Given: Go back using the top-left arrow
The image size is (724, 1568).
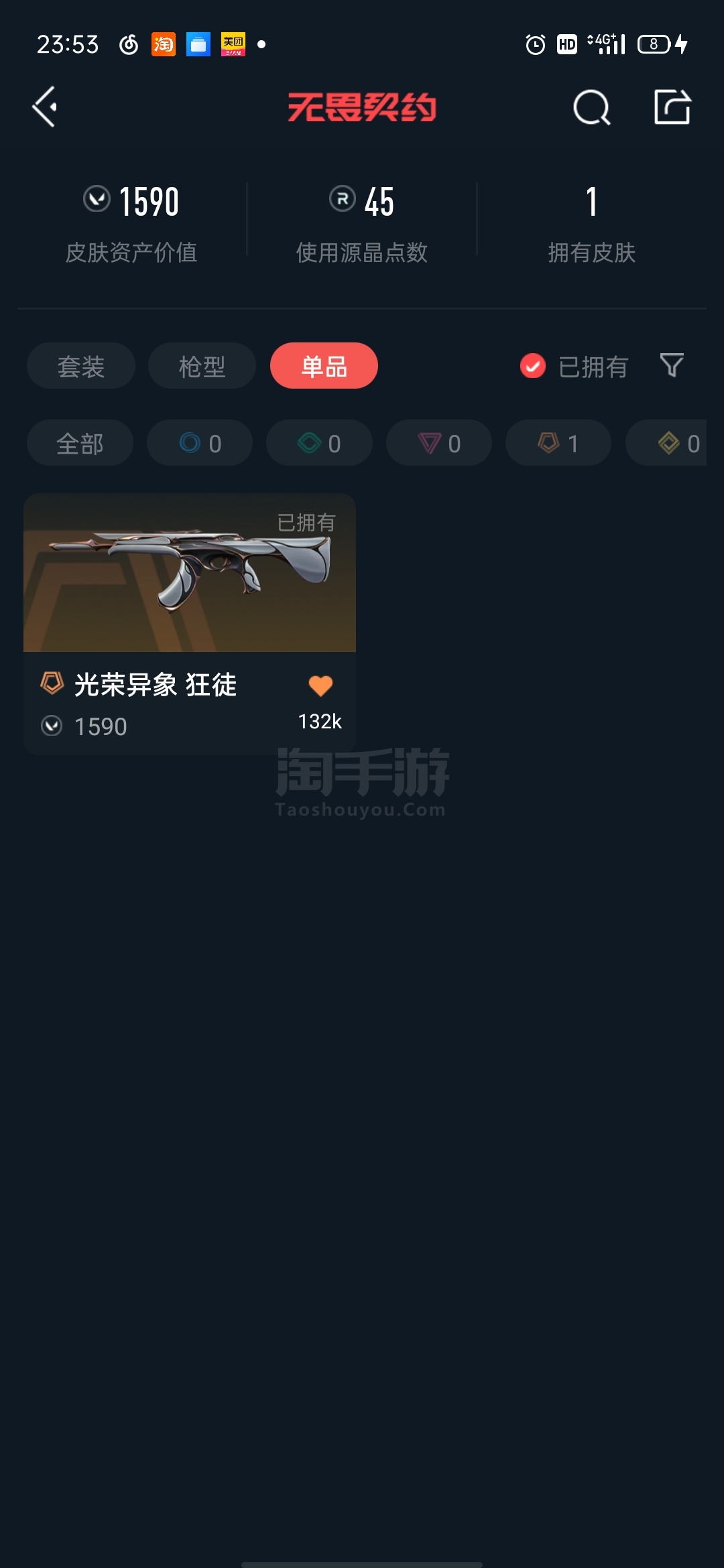Looking at the screenshot, I should [44, 107].
